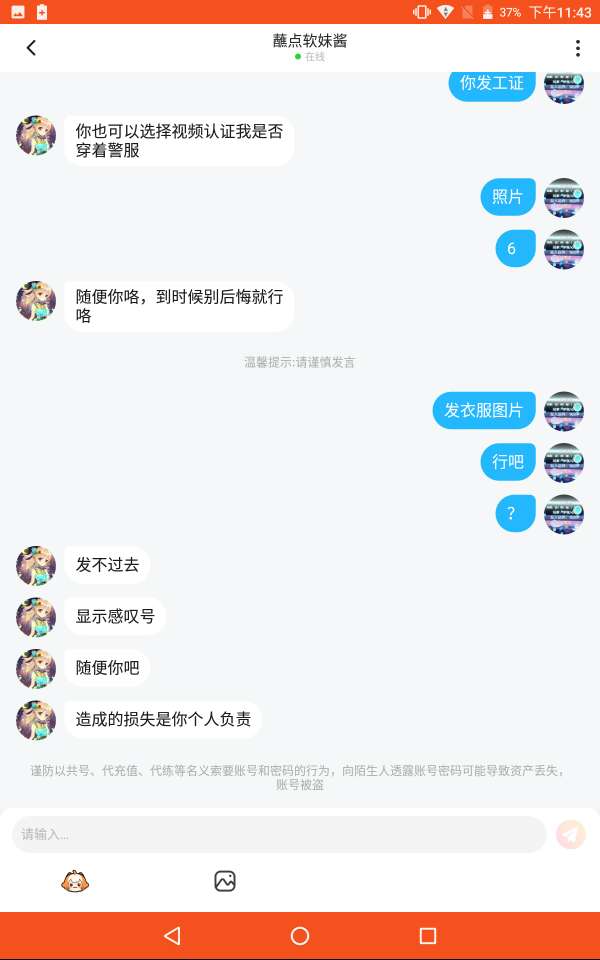Image resolution: width=600 pixels, height=960 pixels.
Task: Attach an image from gallery
Action: pyautogui.click(x=225, y=881)
